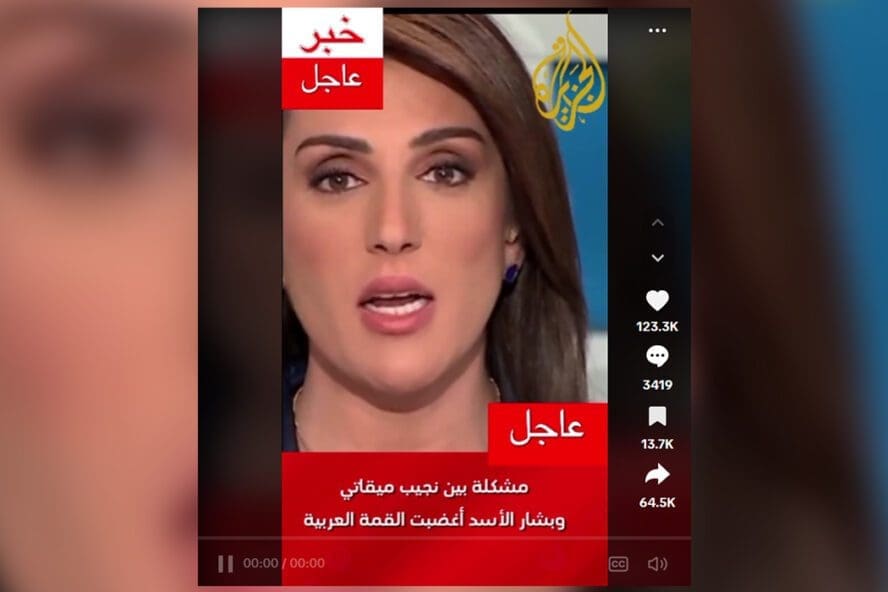Pause the playing video

[x=225, y=564]
